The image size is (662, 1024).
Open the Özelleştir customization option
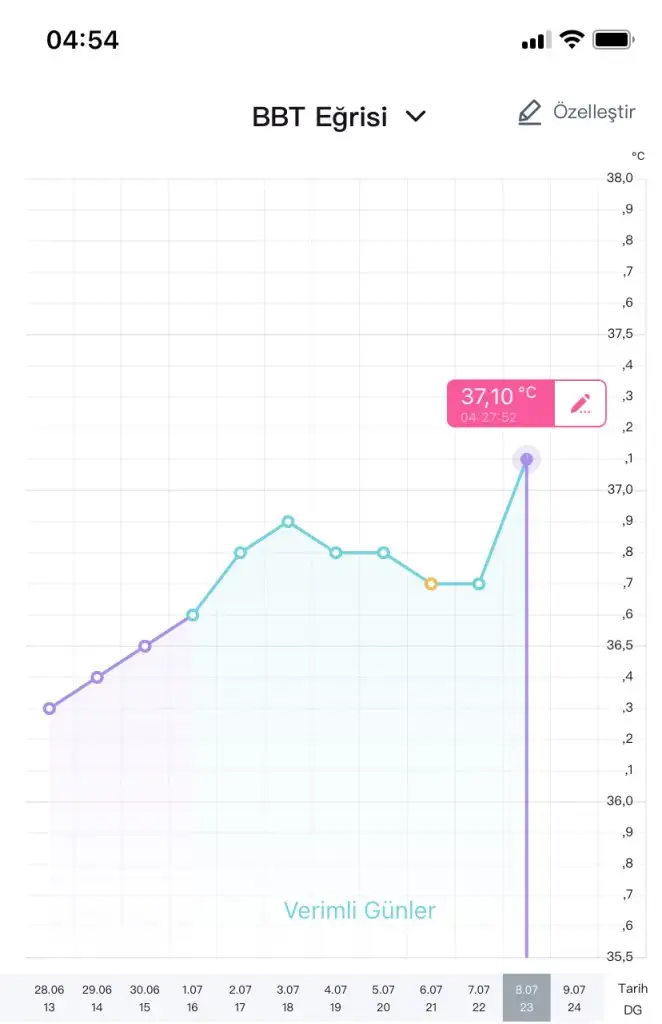click(x=576, y=112)
